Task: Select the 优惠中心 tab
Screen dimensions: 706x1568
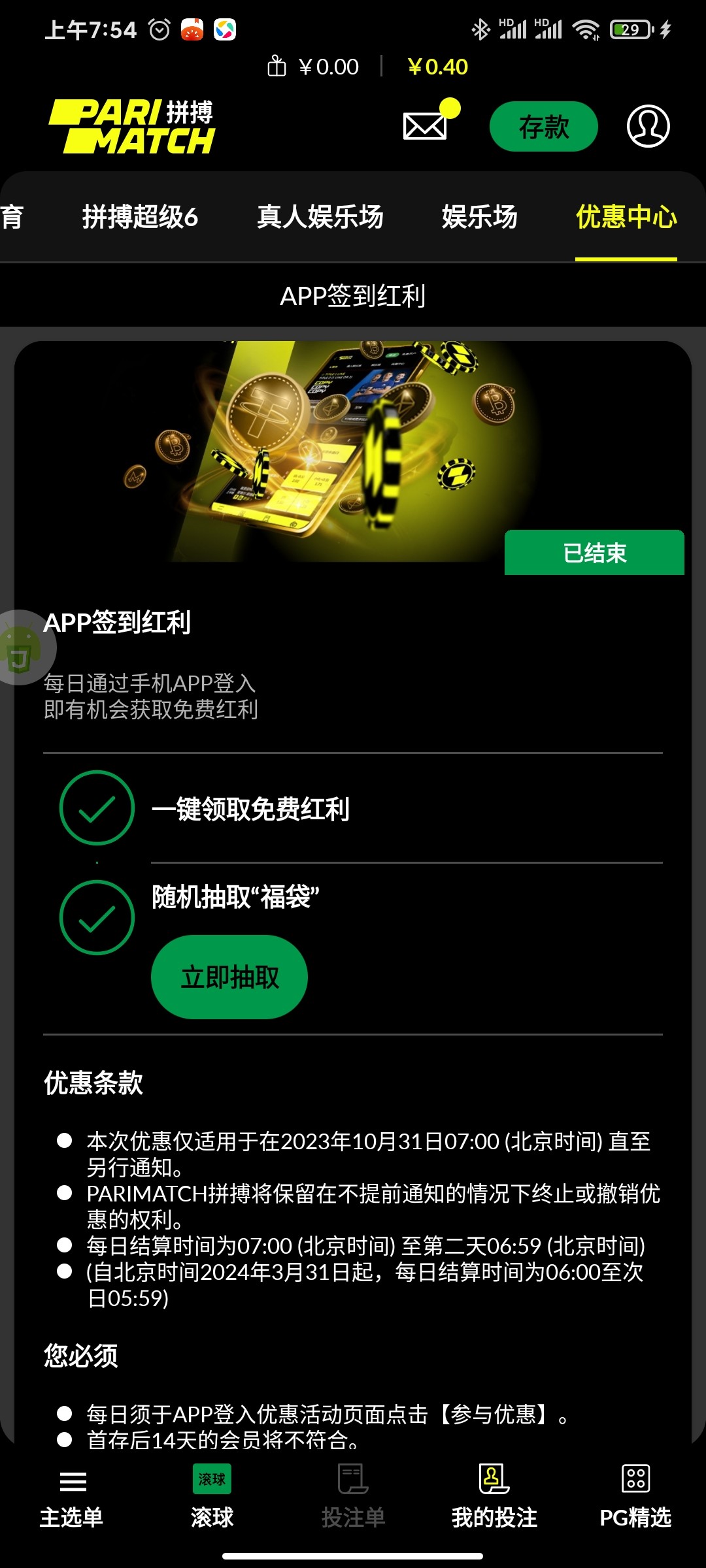Action: pos(626,217)
